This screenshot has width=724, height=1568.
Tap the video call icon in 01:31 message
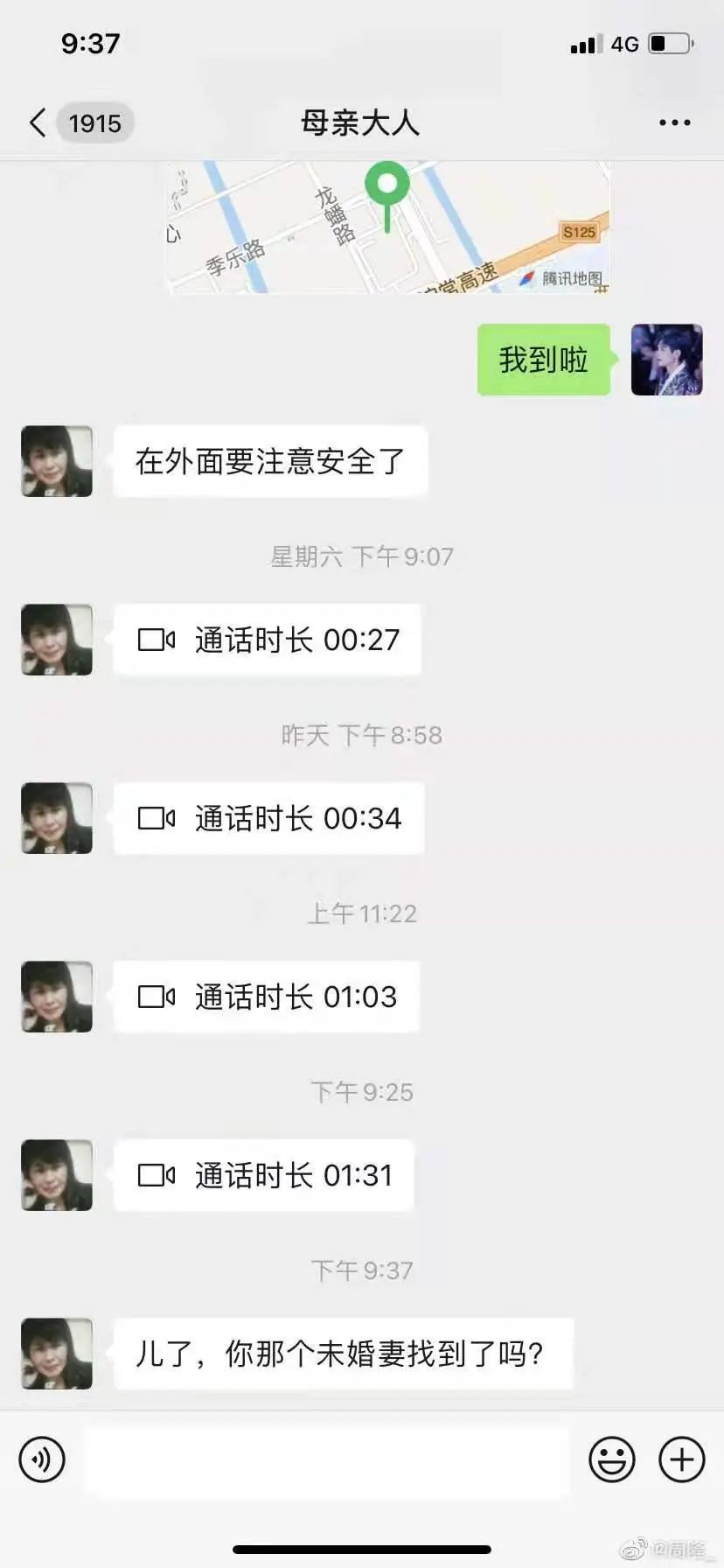(x=156, y=1175)
